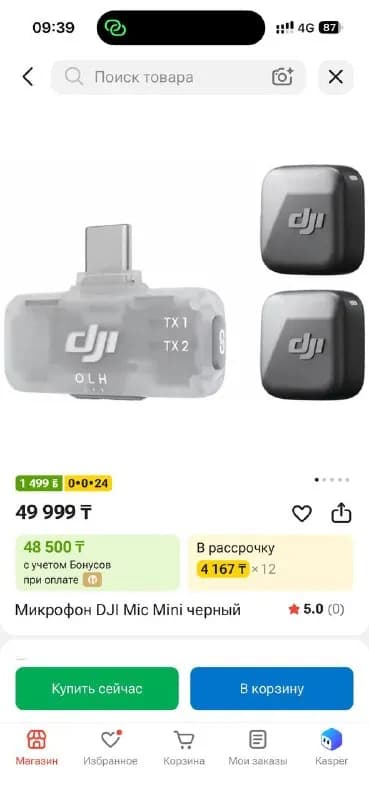The image size is (369, 800).
Task: Open the В рассрочку installment option
Action: tap(270, 563)
